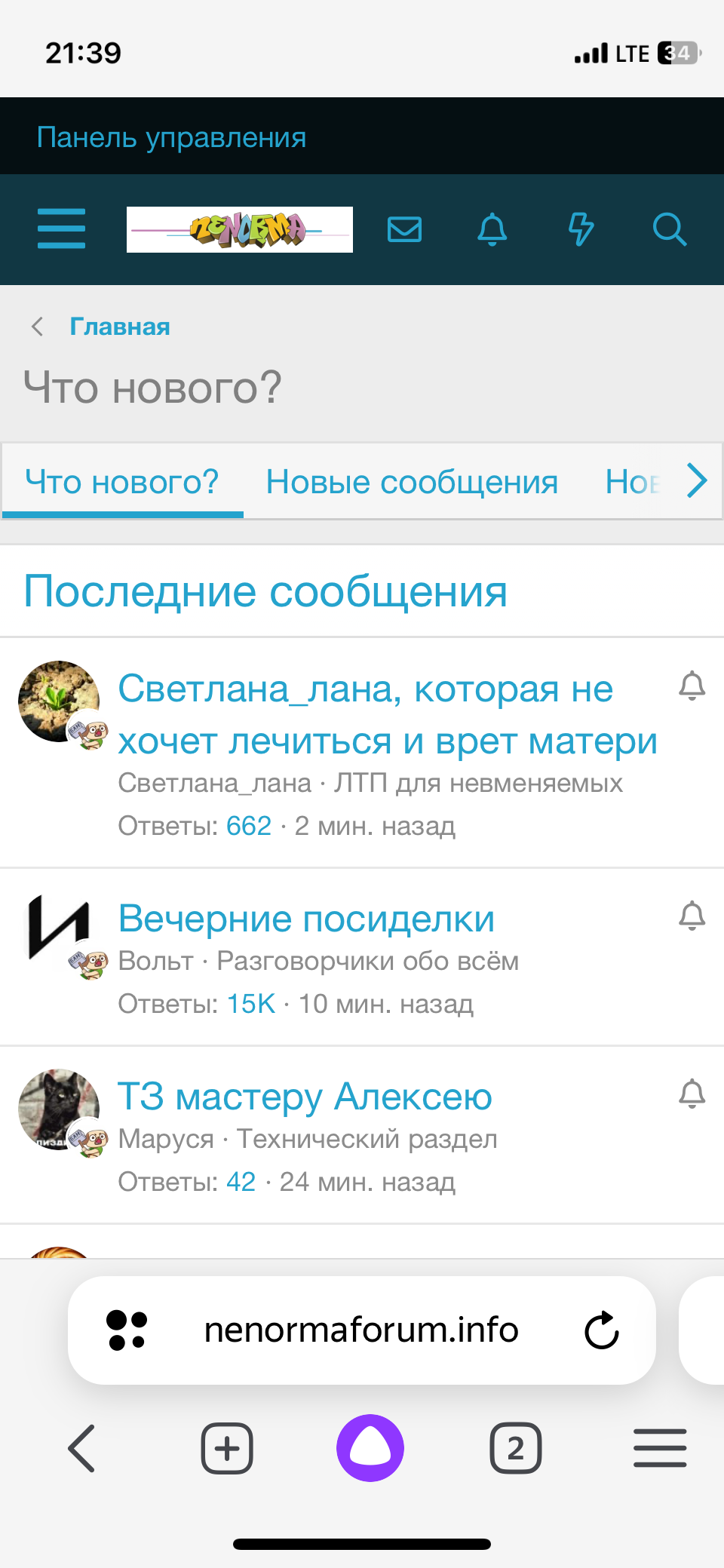
Task: Tap the lightning bolt what's new icon
Action: pos(581,229)
